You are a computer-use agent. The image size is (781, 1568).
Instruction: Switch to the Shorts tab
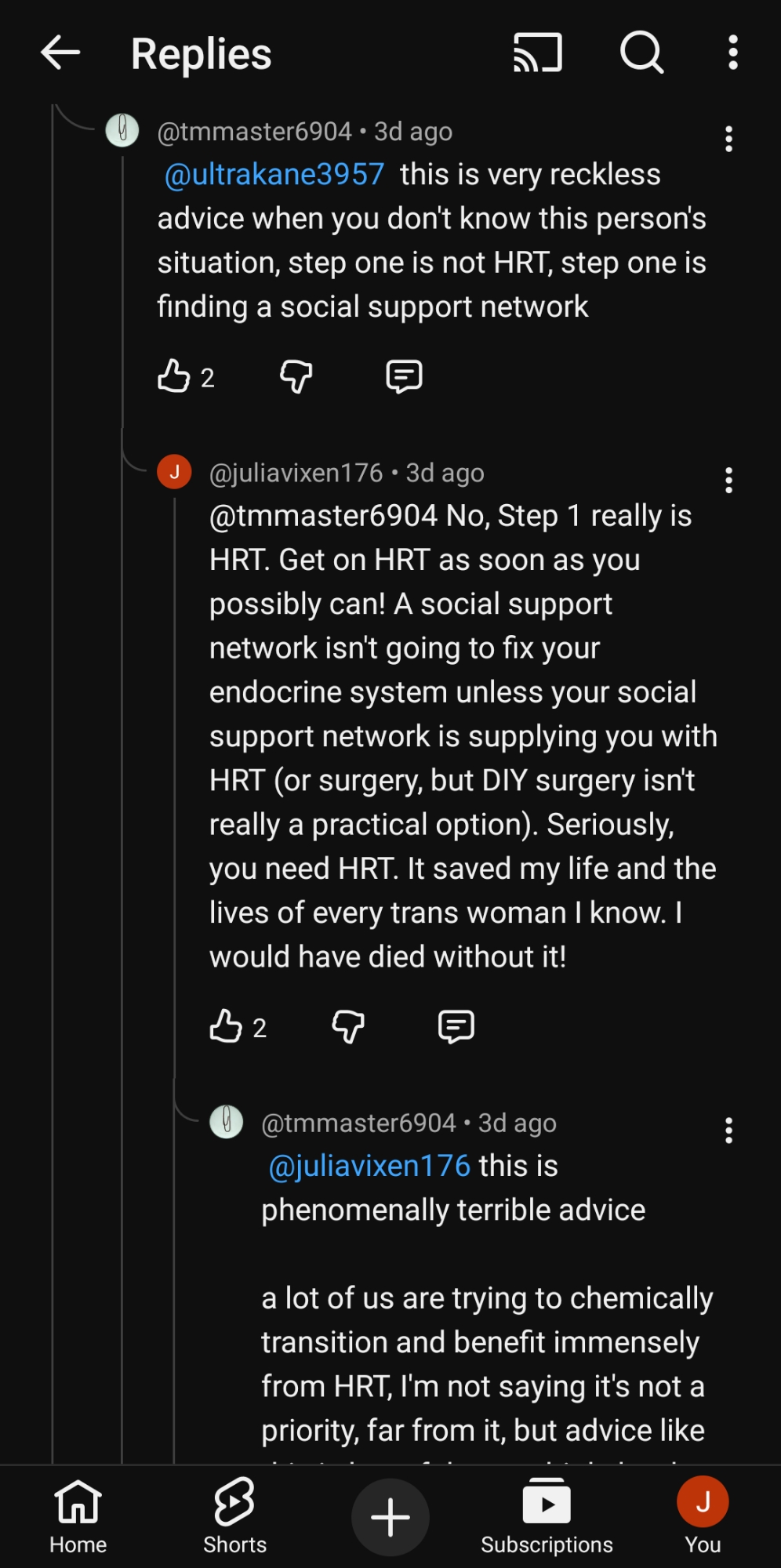234,1516
